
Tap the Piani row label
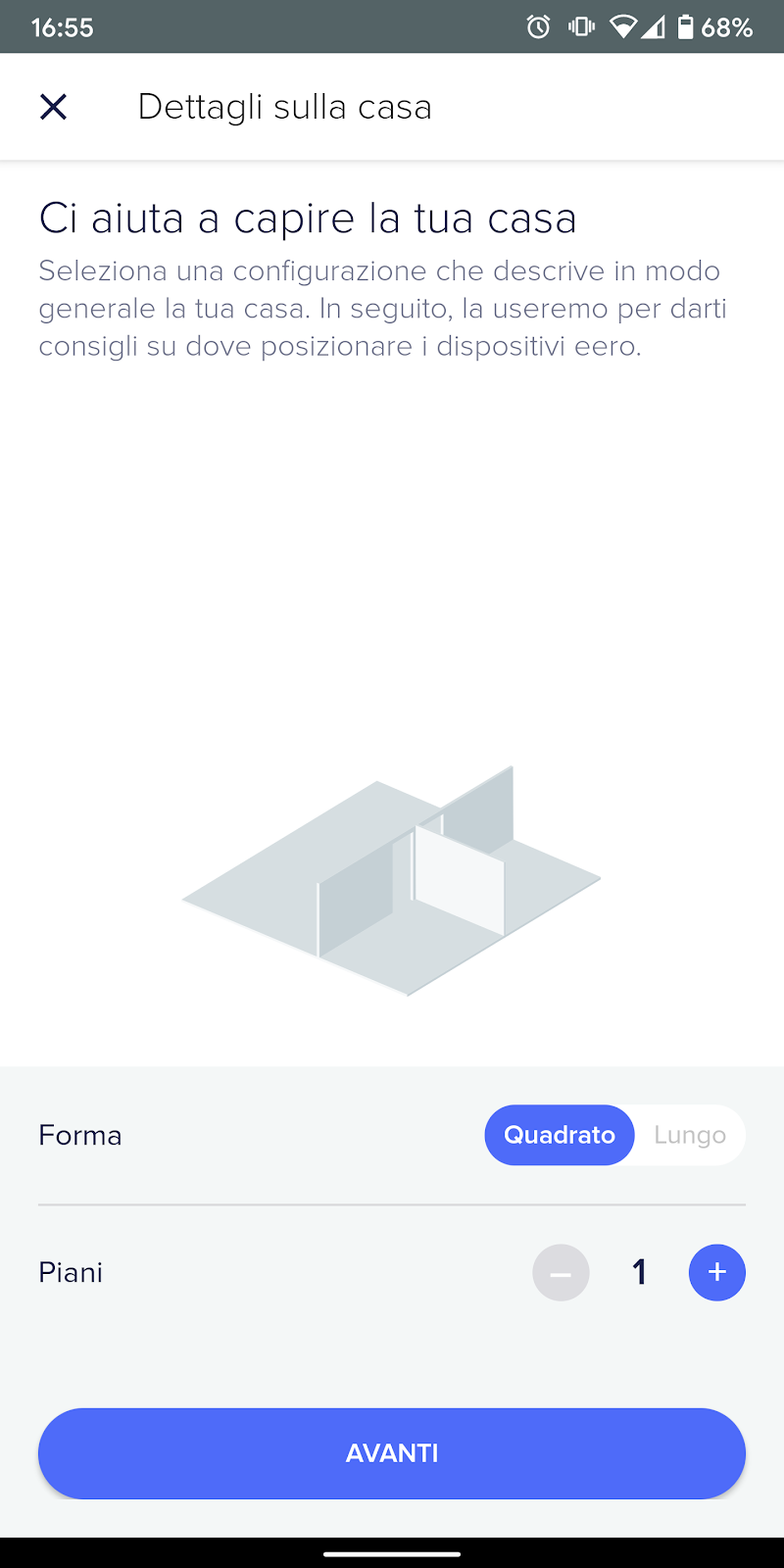point(71,1272)
